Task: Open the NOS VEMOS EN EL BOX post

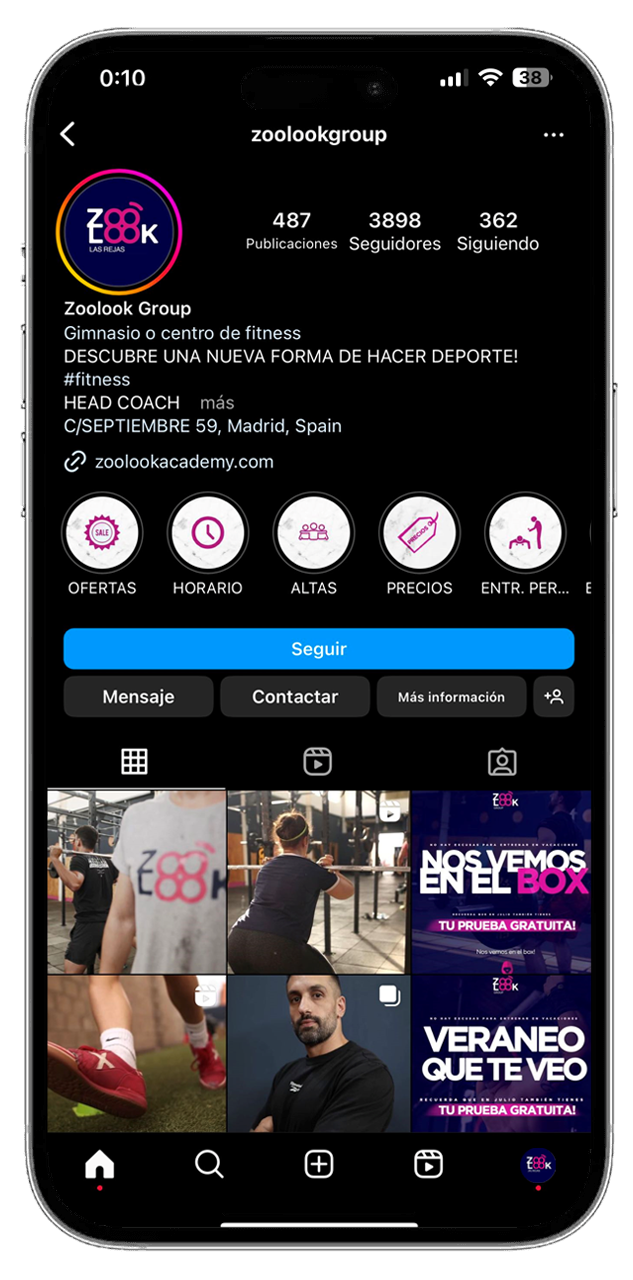Action: (501, 881)
